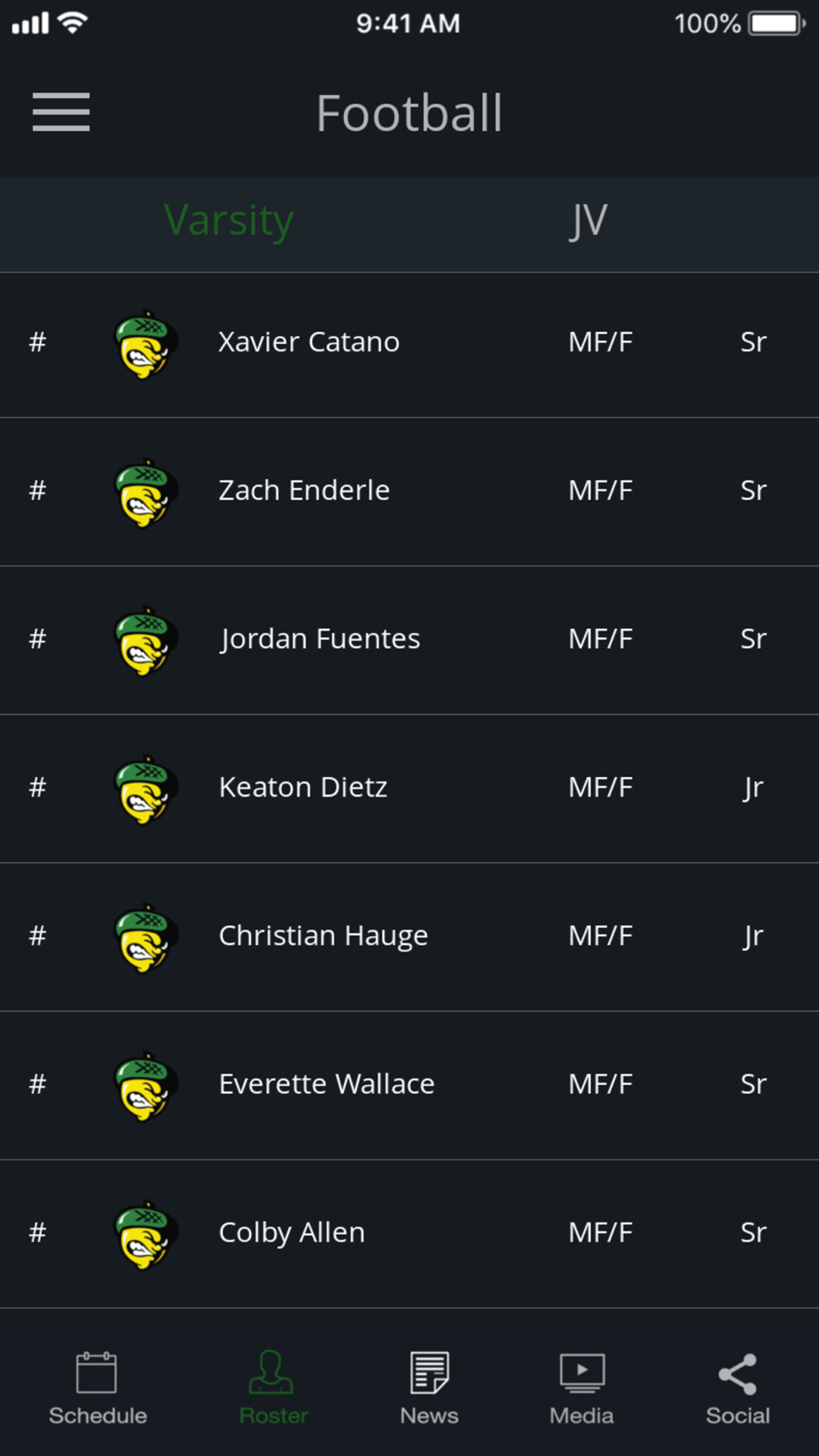Tap the Roster tab
Image resolution: width=819 pixels, height=1456 pixels.
[273, 1389]
